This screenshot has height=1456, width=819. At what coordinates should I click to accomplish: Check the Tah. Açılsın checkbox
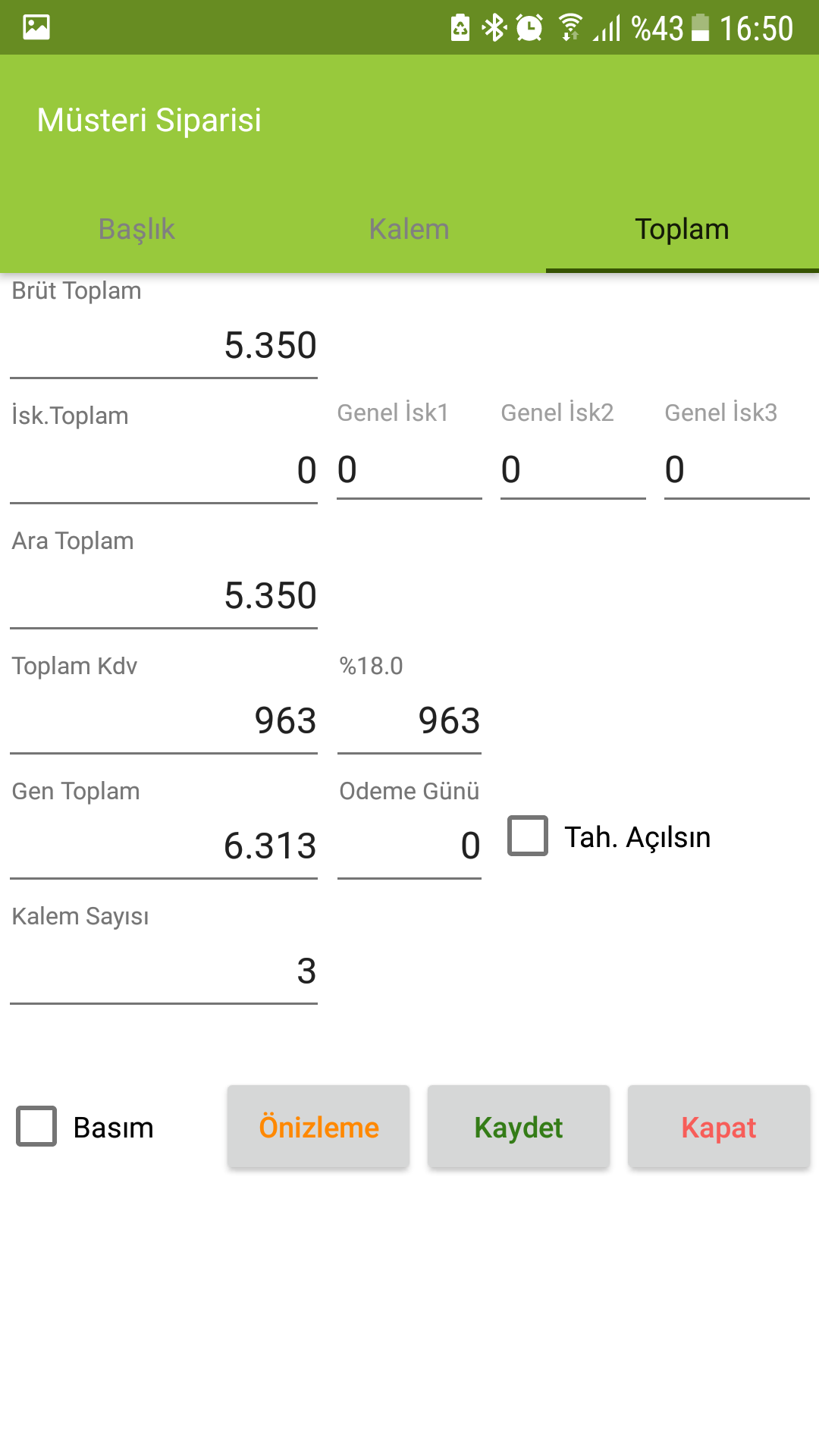528,836
